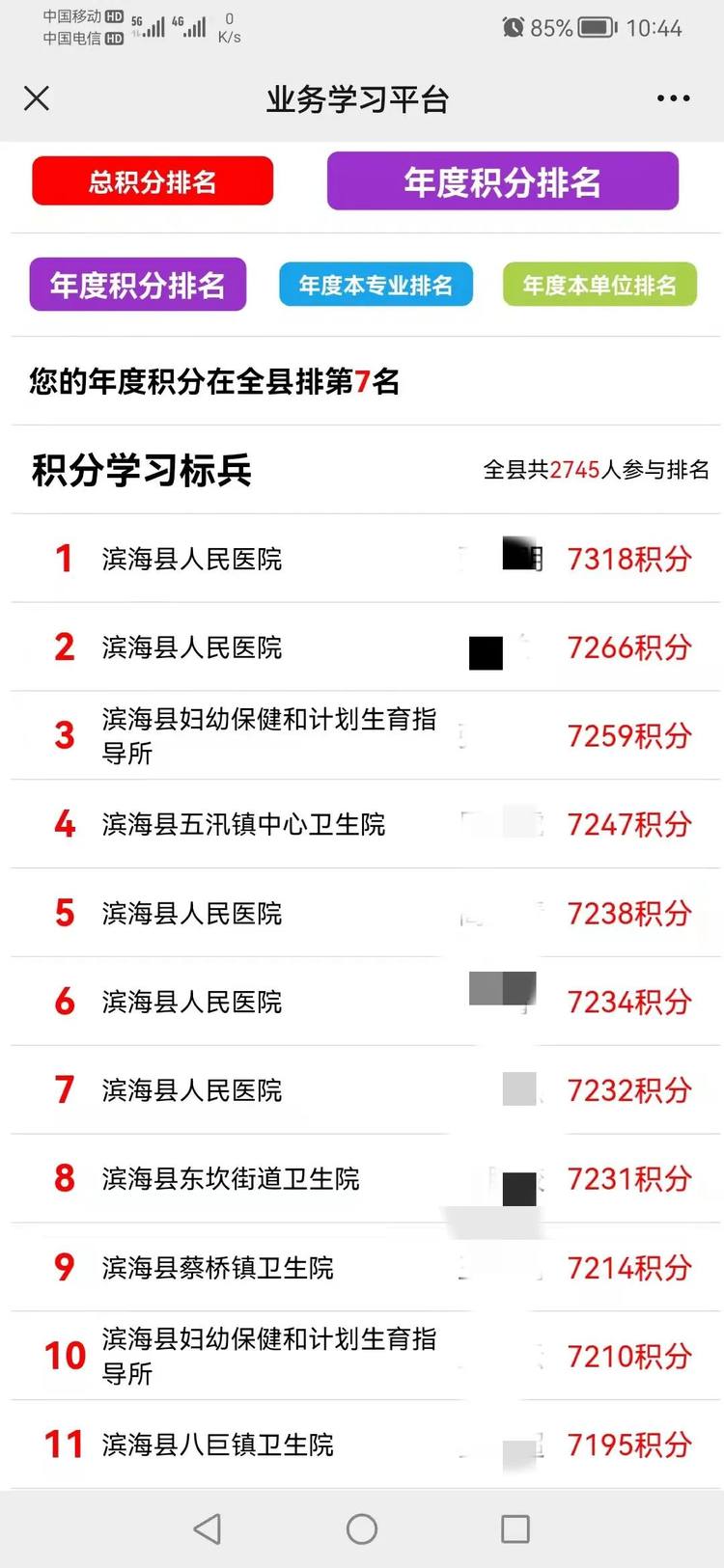Open the three-dot overflow menu
The image size is (724, 1568).
point(673,98)
